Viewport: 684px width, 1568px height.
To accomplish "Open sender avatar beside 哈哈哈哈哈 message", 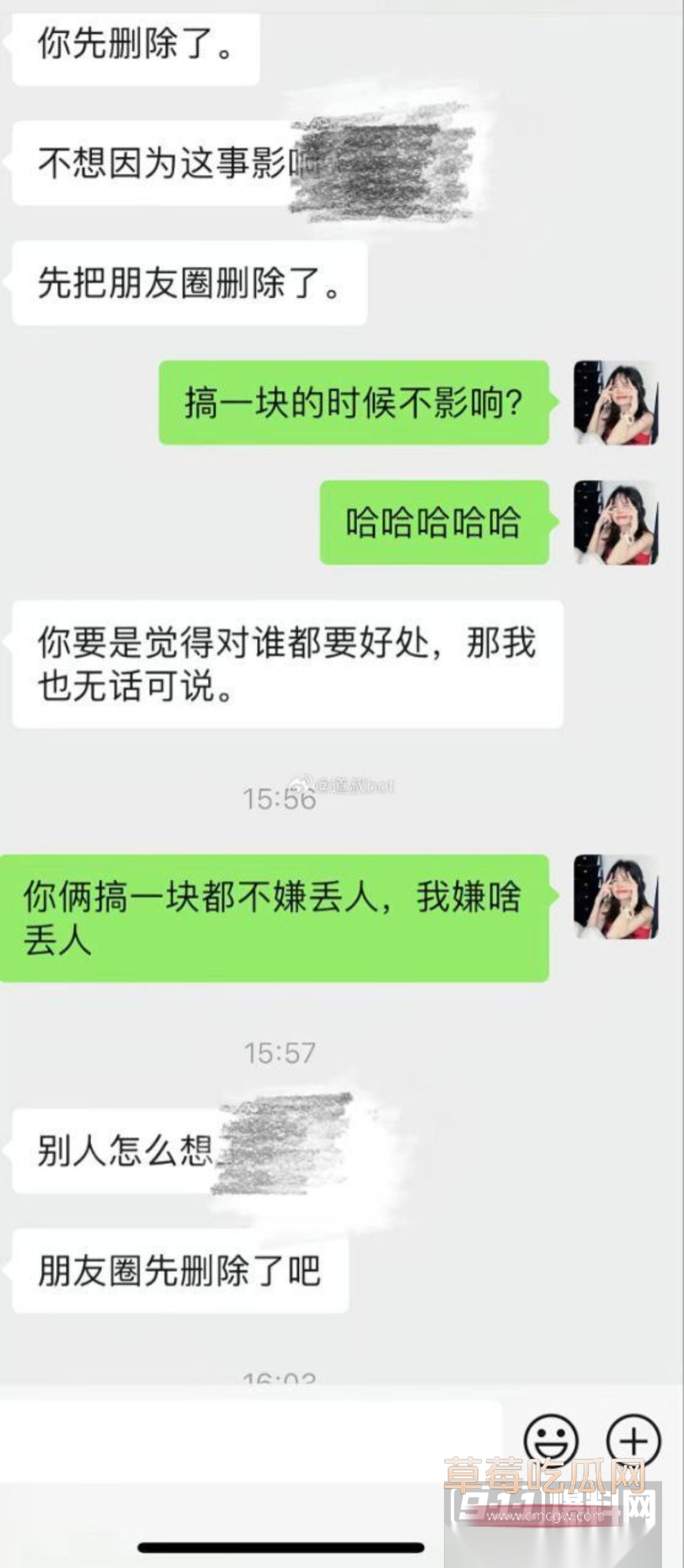I will pyautogui.click(x=616, y=523).
